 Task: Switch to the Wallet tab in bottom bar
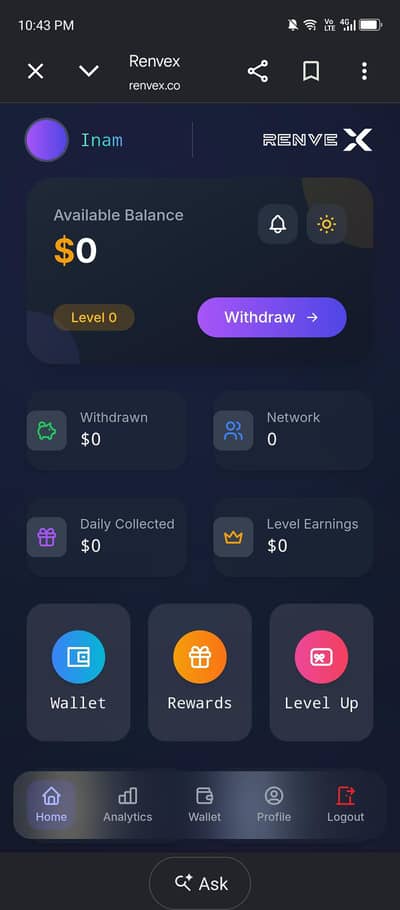[x=204, y=804]
